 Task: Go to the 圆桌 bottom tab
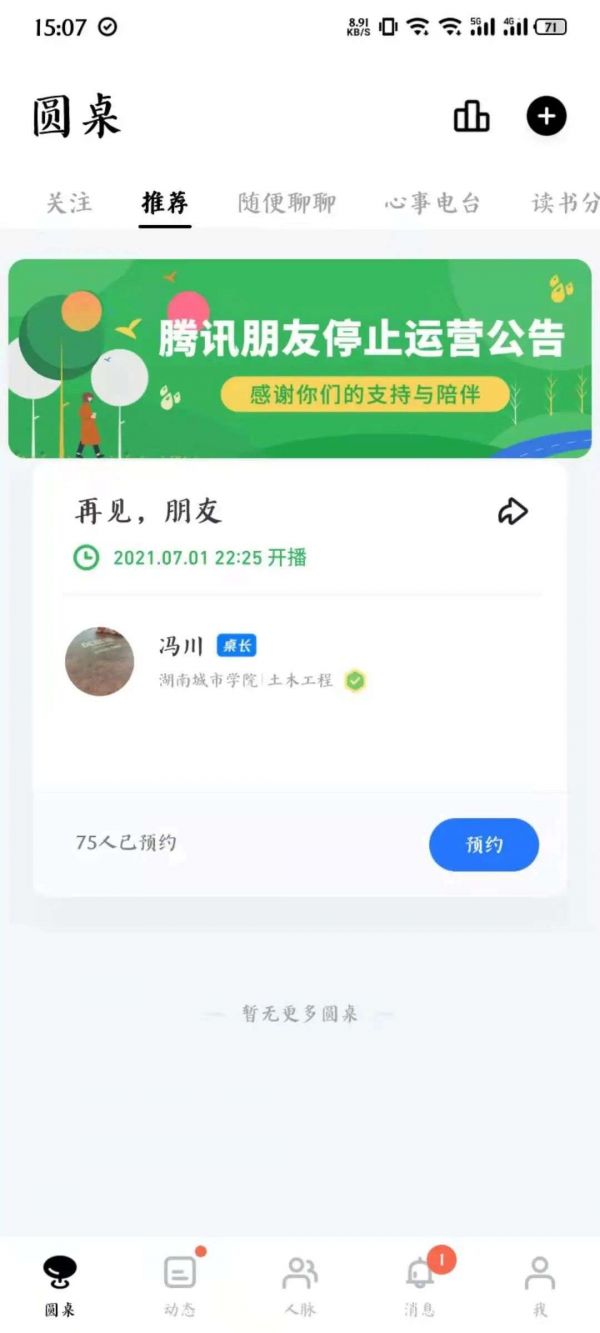60,1285
